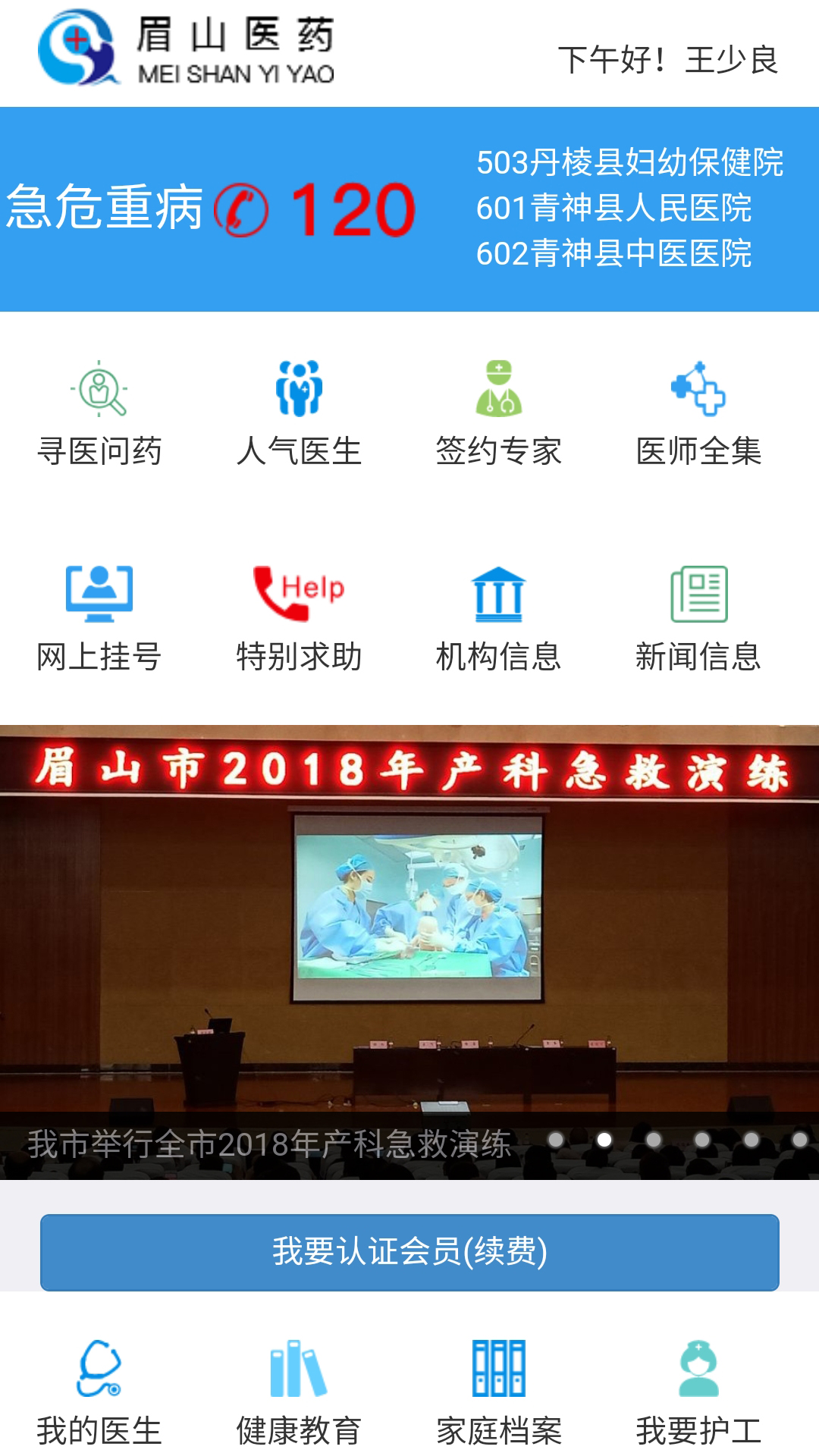View 机构信息 institution information
819x1456 pixels.
click(x=498, y=619)
